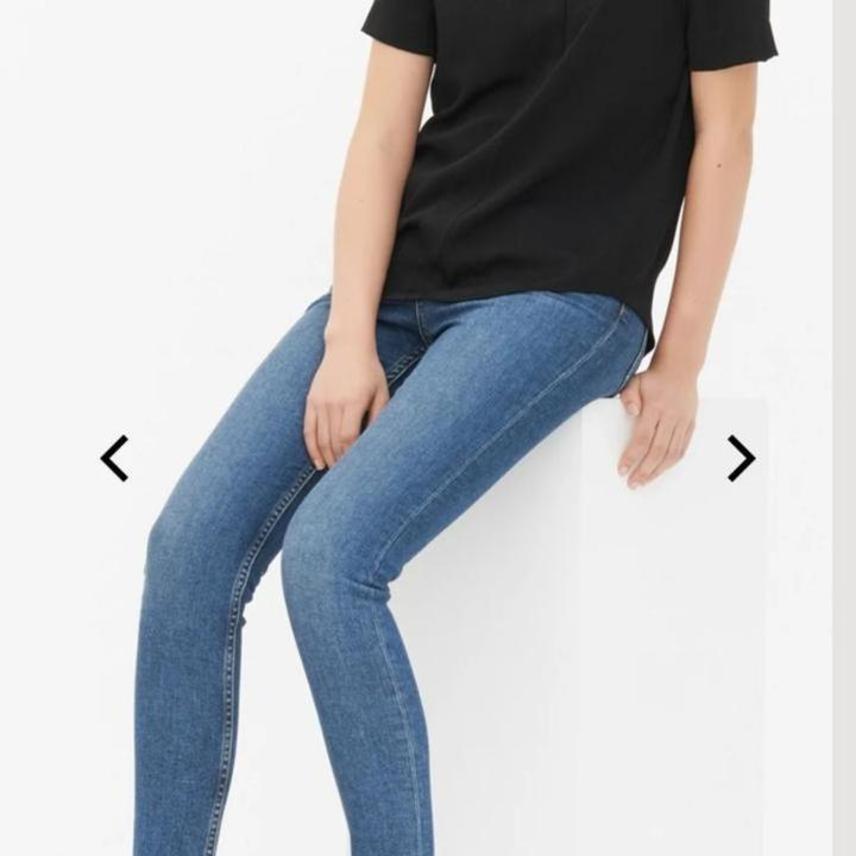
Task: Go to the next product photo
Action: coord(740,458)
